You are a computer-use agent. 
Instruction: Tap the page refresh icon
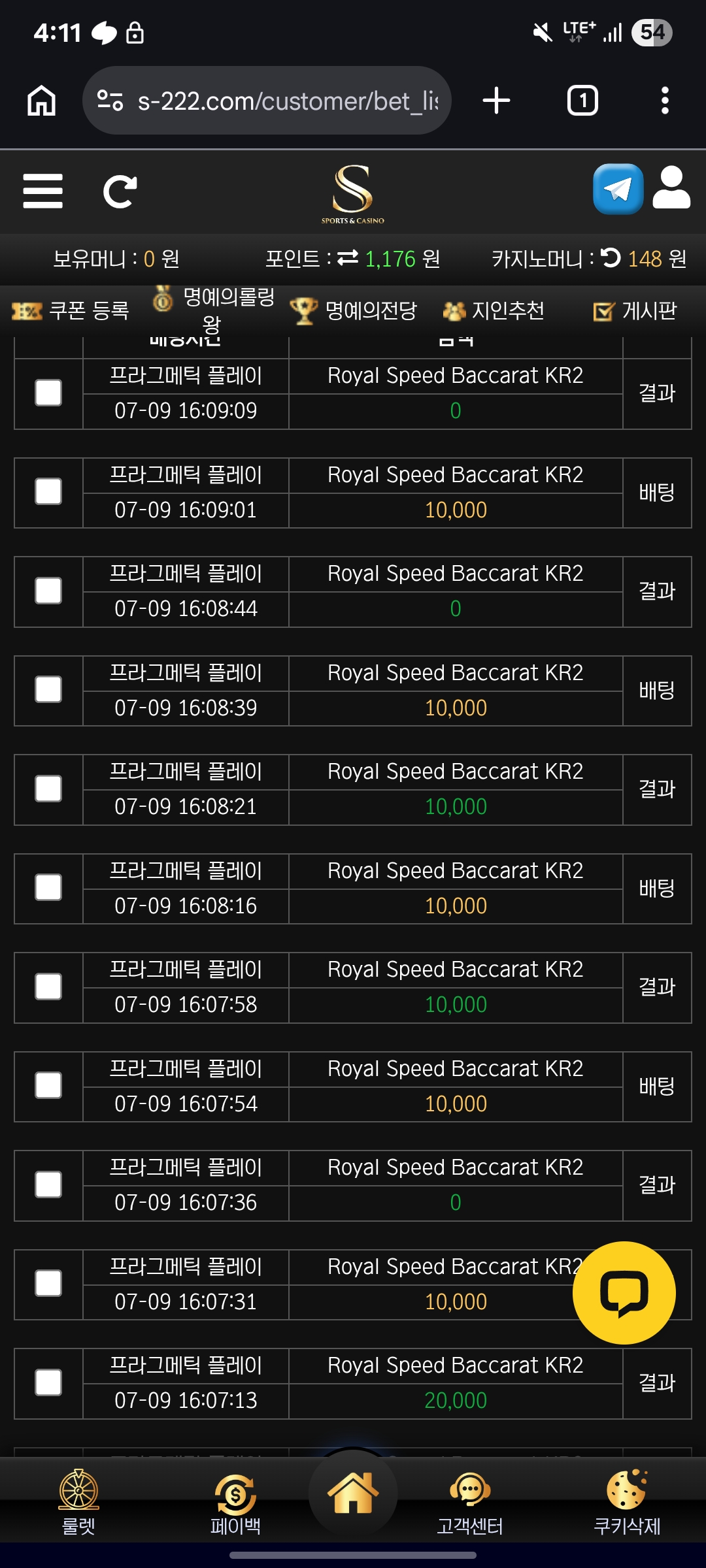pos(120,191)
